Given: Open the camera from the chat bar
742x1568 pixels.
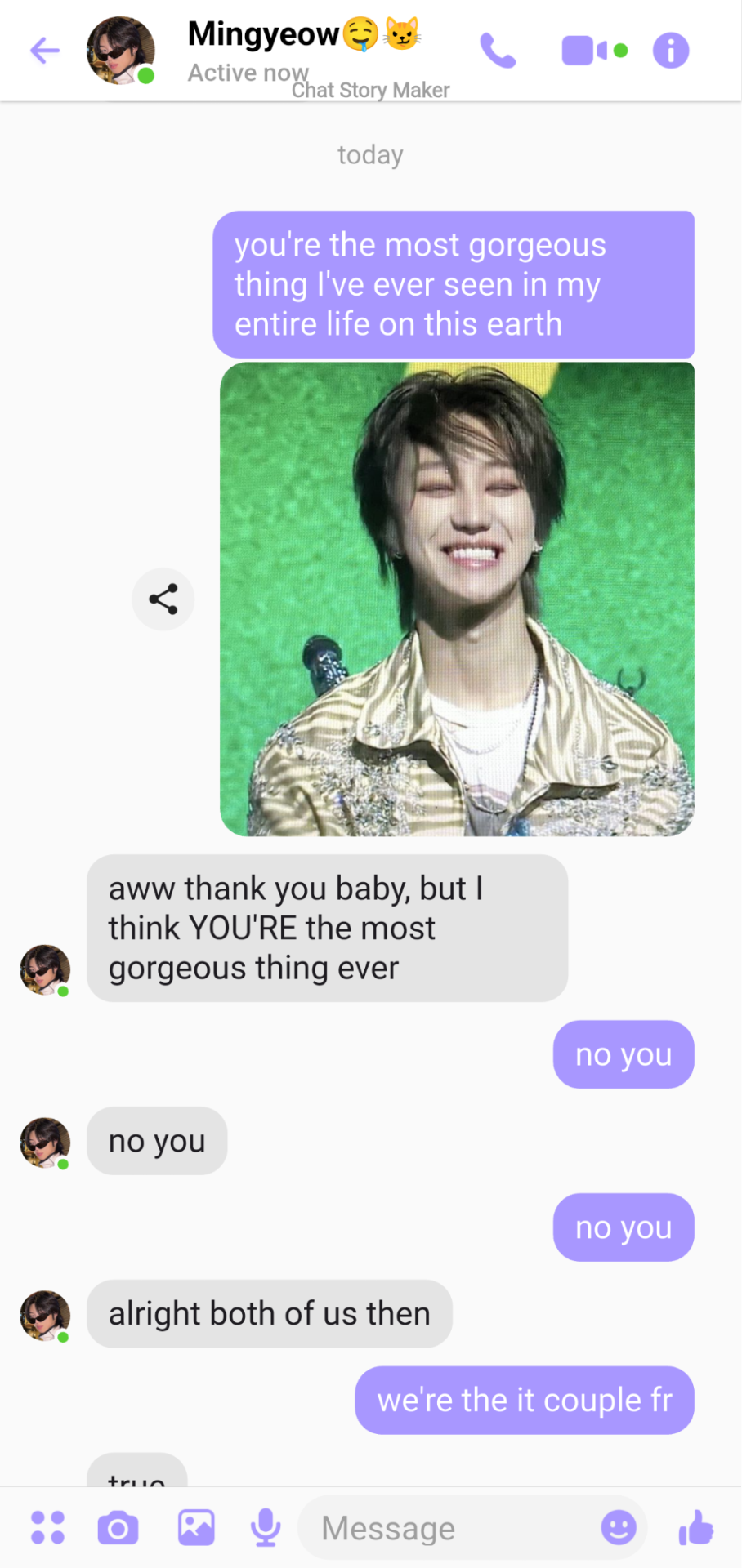Looking at the screenshot, I should (x=118, y=1528).
